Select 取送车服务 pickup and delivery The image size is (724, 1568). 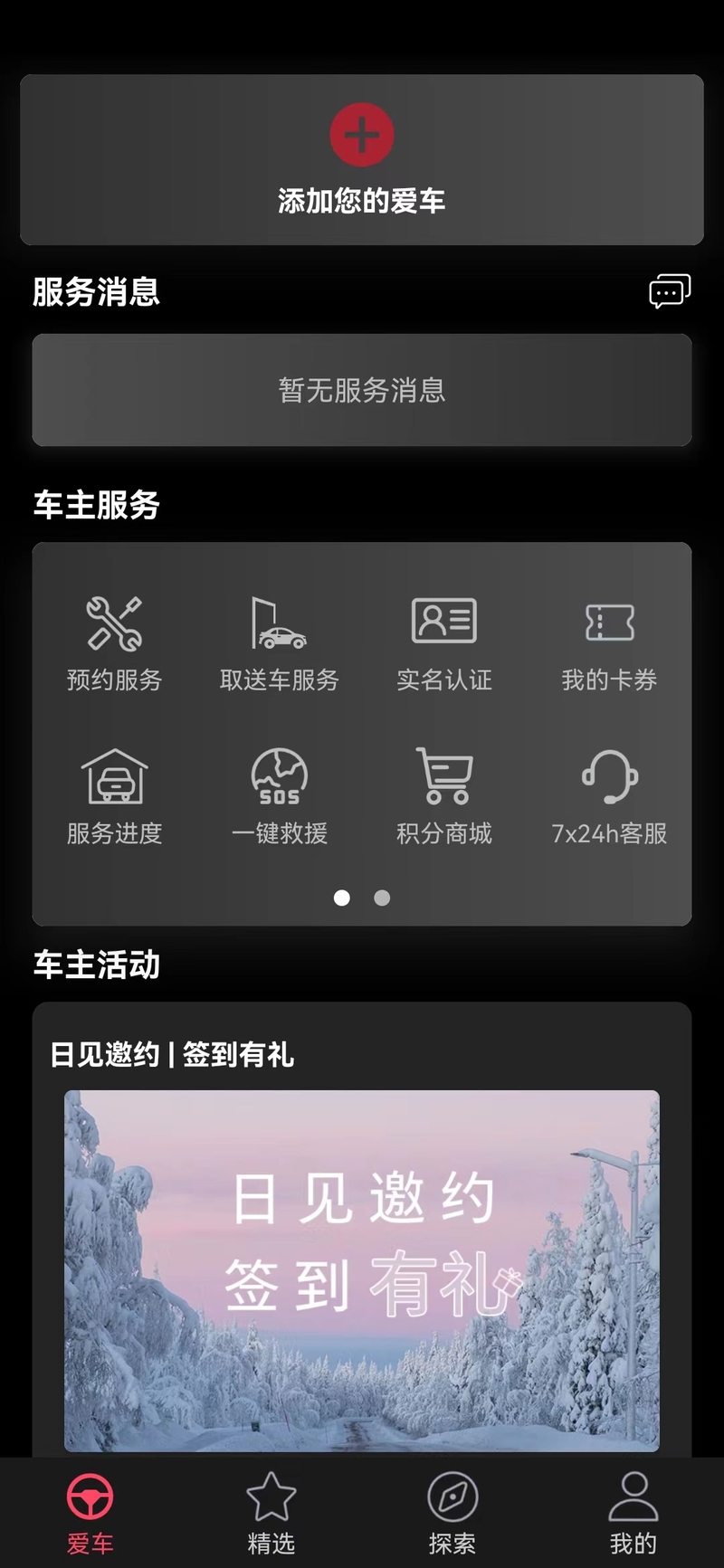pyautogui.click(x=279, y=643)
